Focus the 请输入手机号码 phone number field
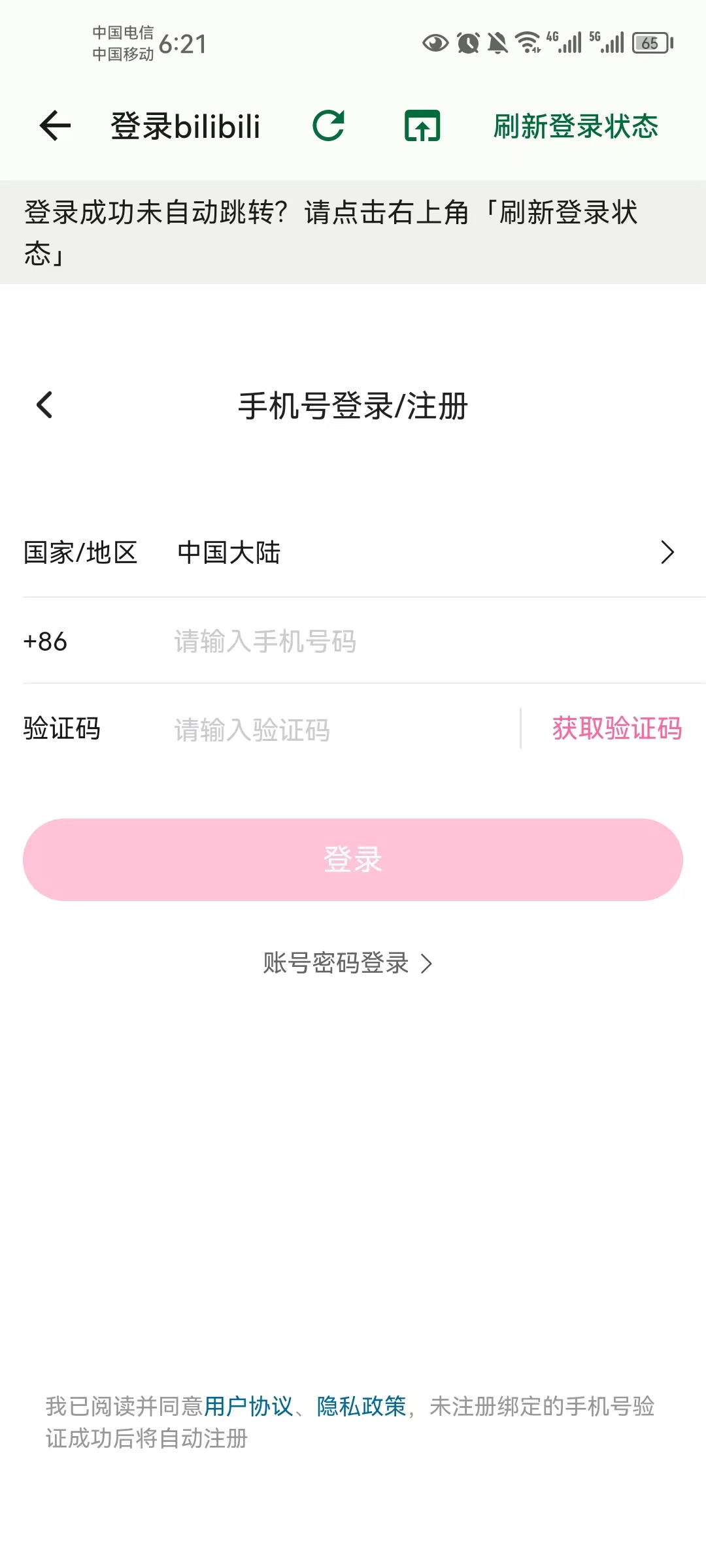 click(392, 642)
